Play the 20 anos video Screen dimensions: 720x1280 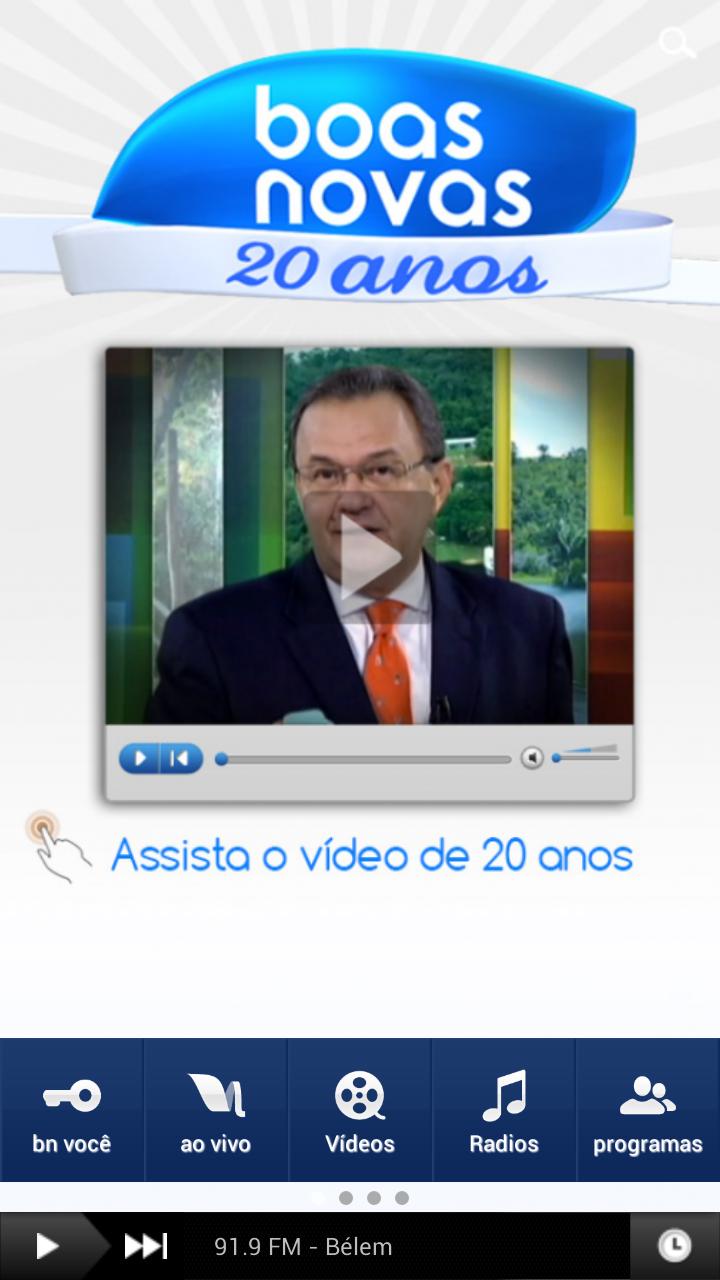click(x=369, y=556)
